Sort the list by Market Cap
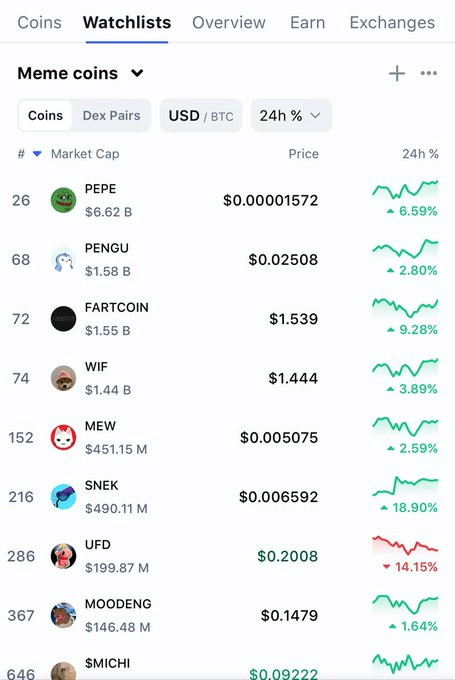Viewport: 455px width, 680px height. pos(85,154)
